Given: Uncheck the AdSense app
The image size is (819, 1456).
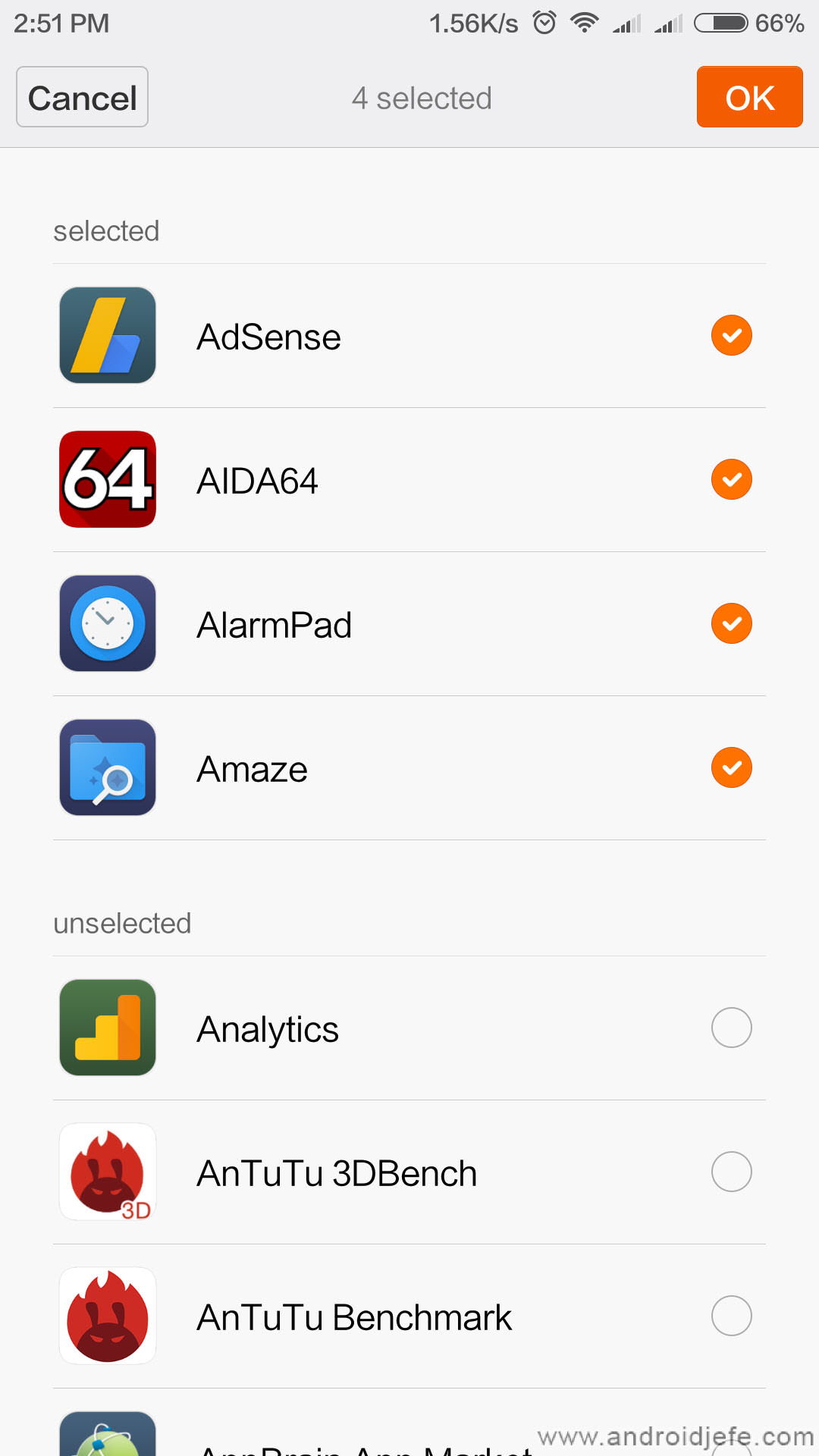Looking at the screenshot, I should click(731, 335).
